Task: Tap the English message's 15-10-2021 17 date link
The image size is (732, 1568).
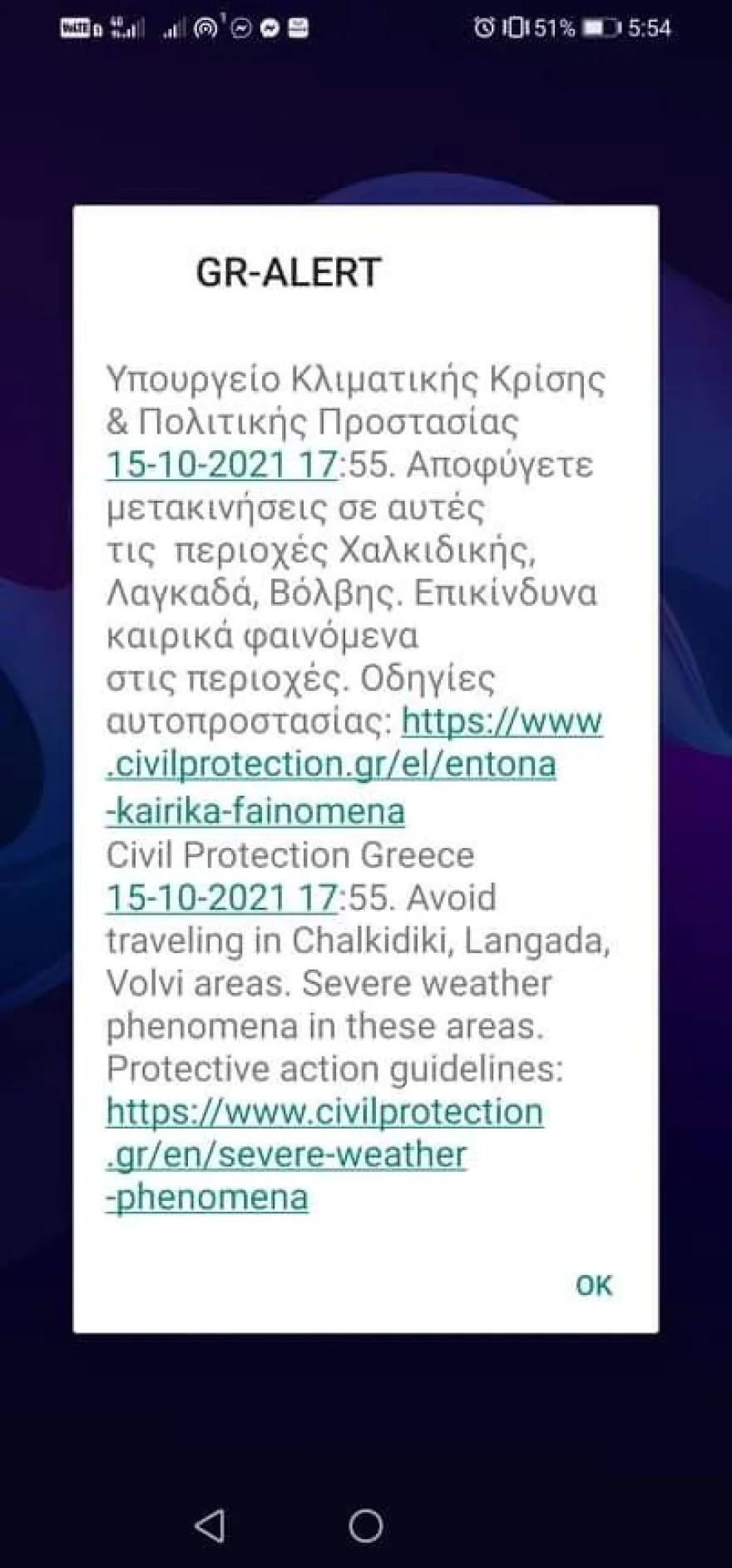Action: pos(221,898)
